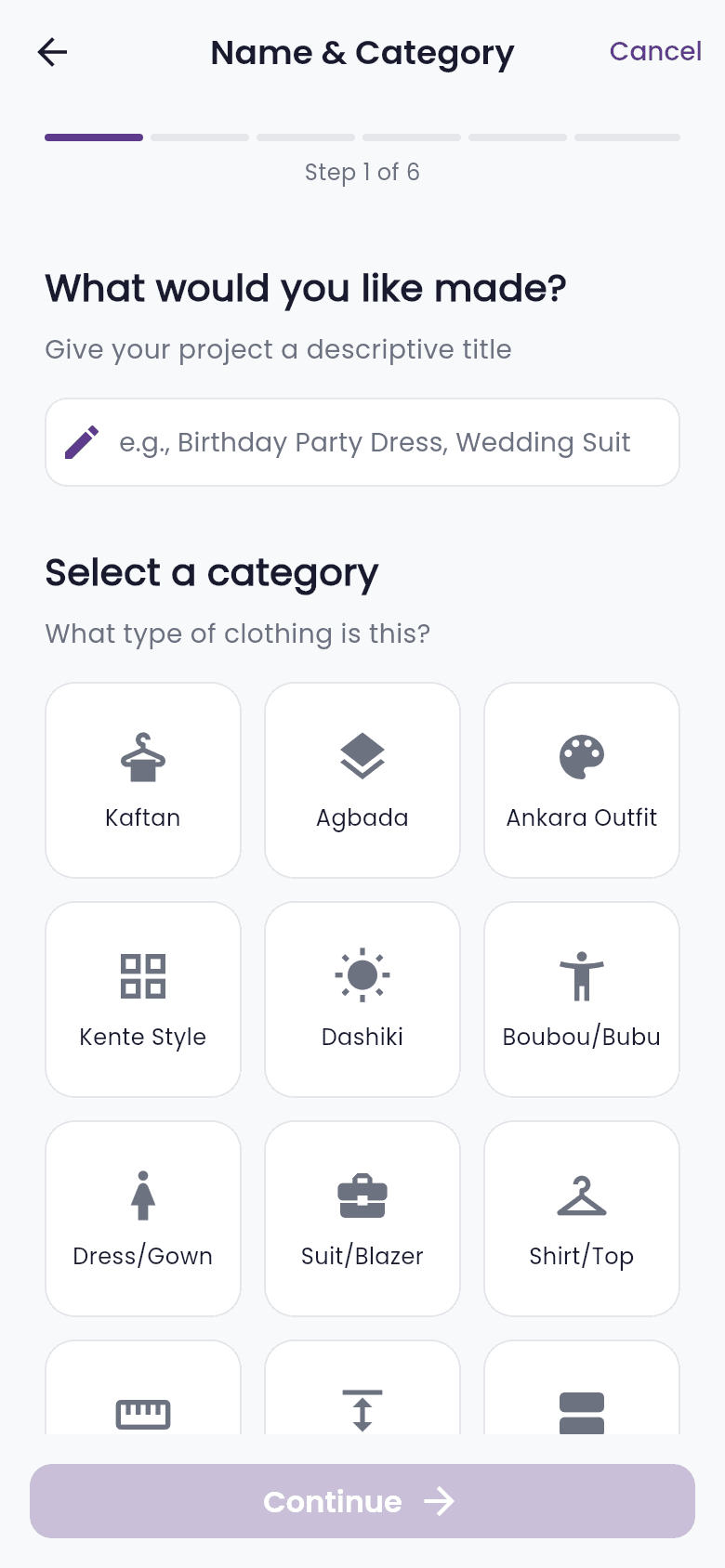725x1568 pixels.
Task: Click the pencil icon in the title field
Action: click(x=82, y=442)
